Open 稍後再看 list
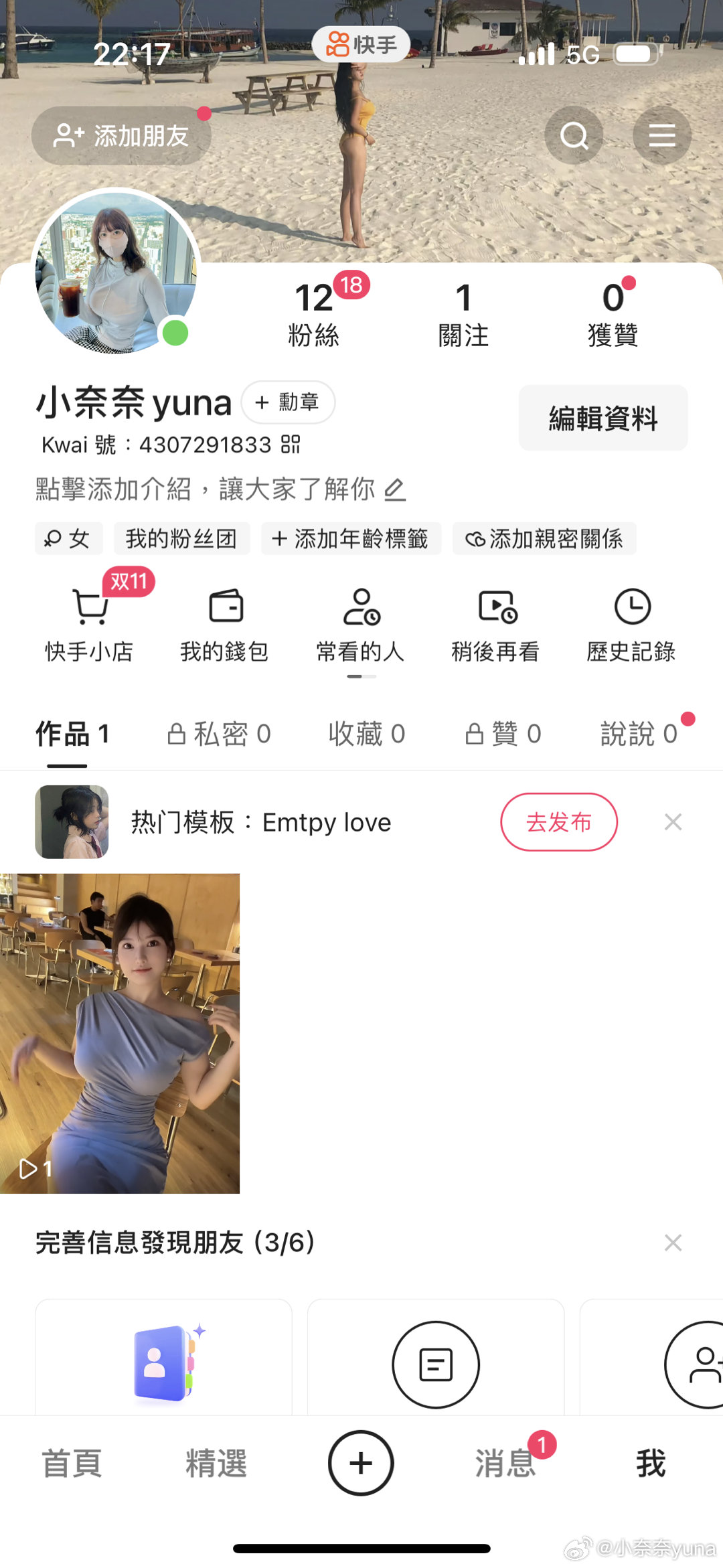Image resolution: width=723 pixels, height=1568 pixels. point(495,624)
